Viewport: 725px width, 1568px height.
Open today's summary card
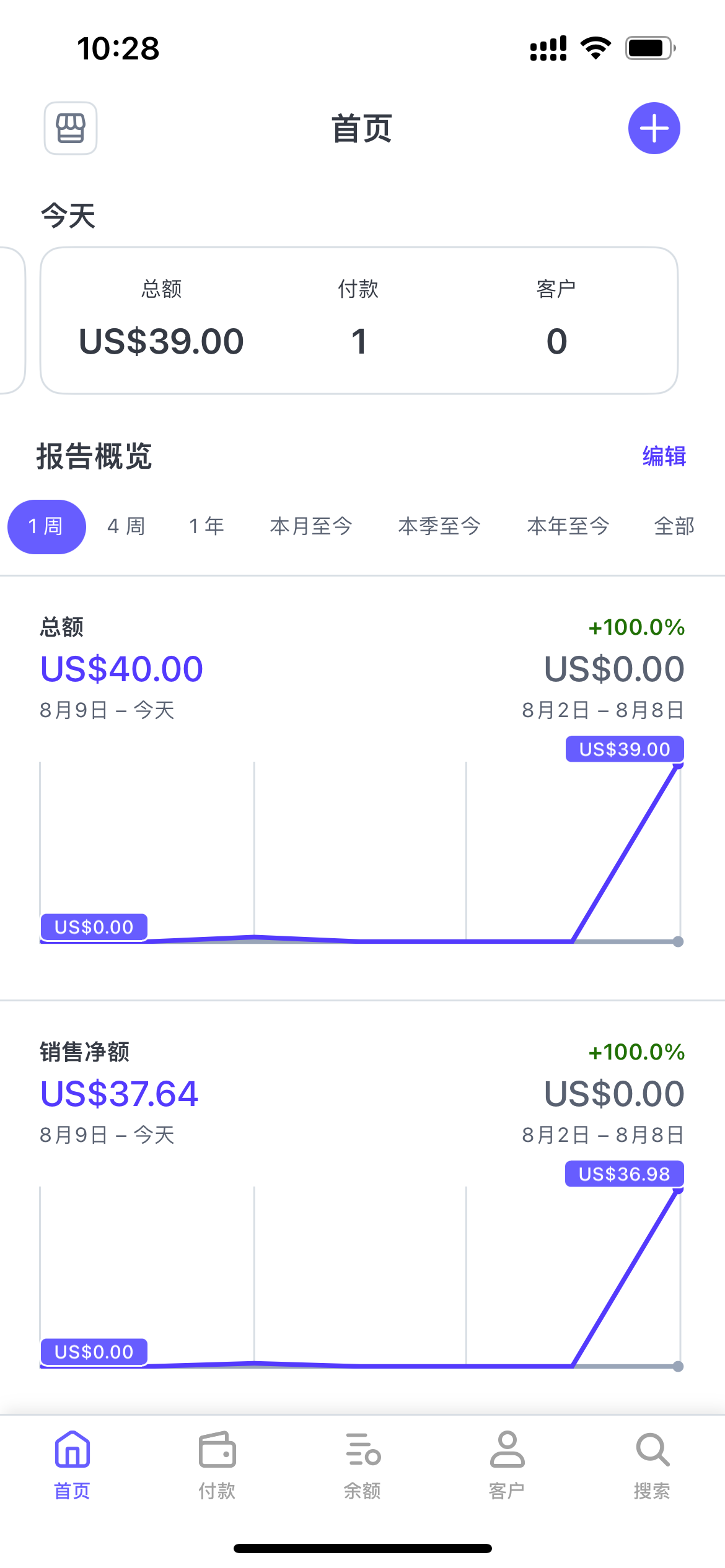359,320
